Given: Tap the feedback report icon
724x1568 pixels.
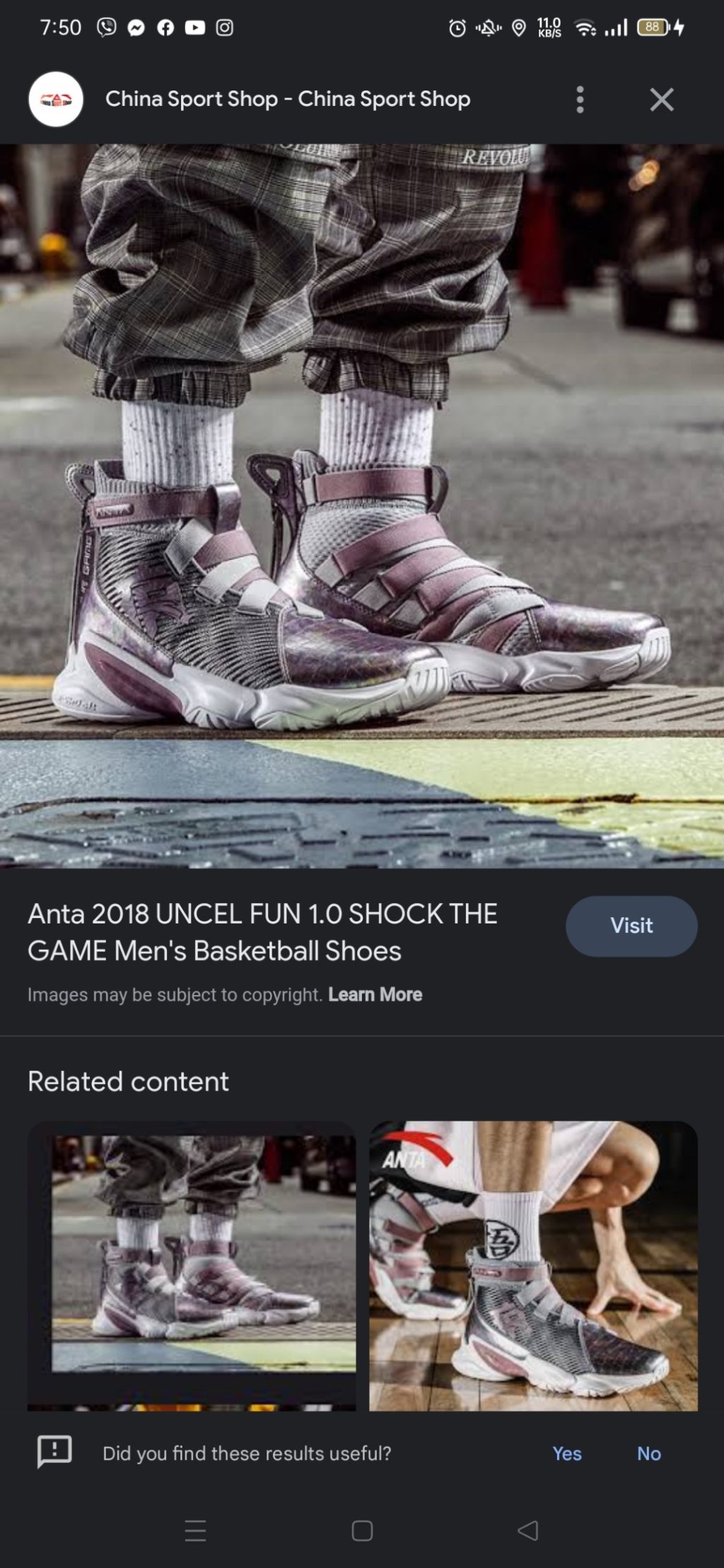Looking at the screenshot, I should tap(54, 1452).
